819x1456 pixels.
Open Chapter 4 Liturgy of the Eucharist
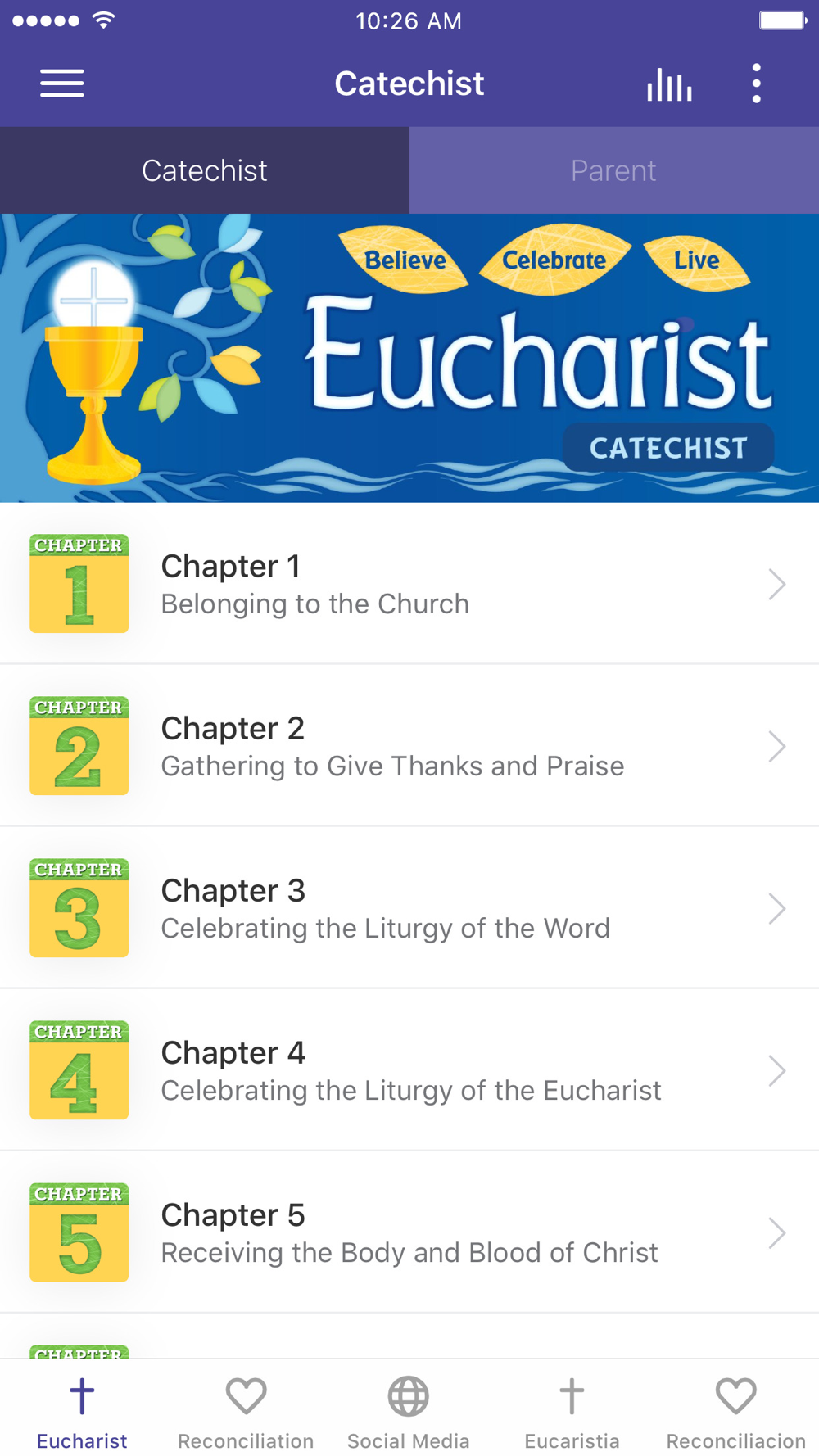point(409,1070)
